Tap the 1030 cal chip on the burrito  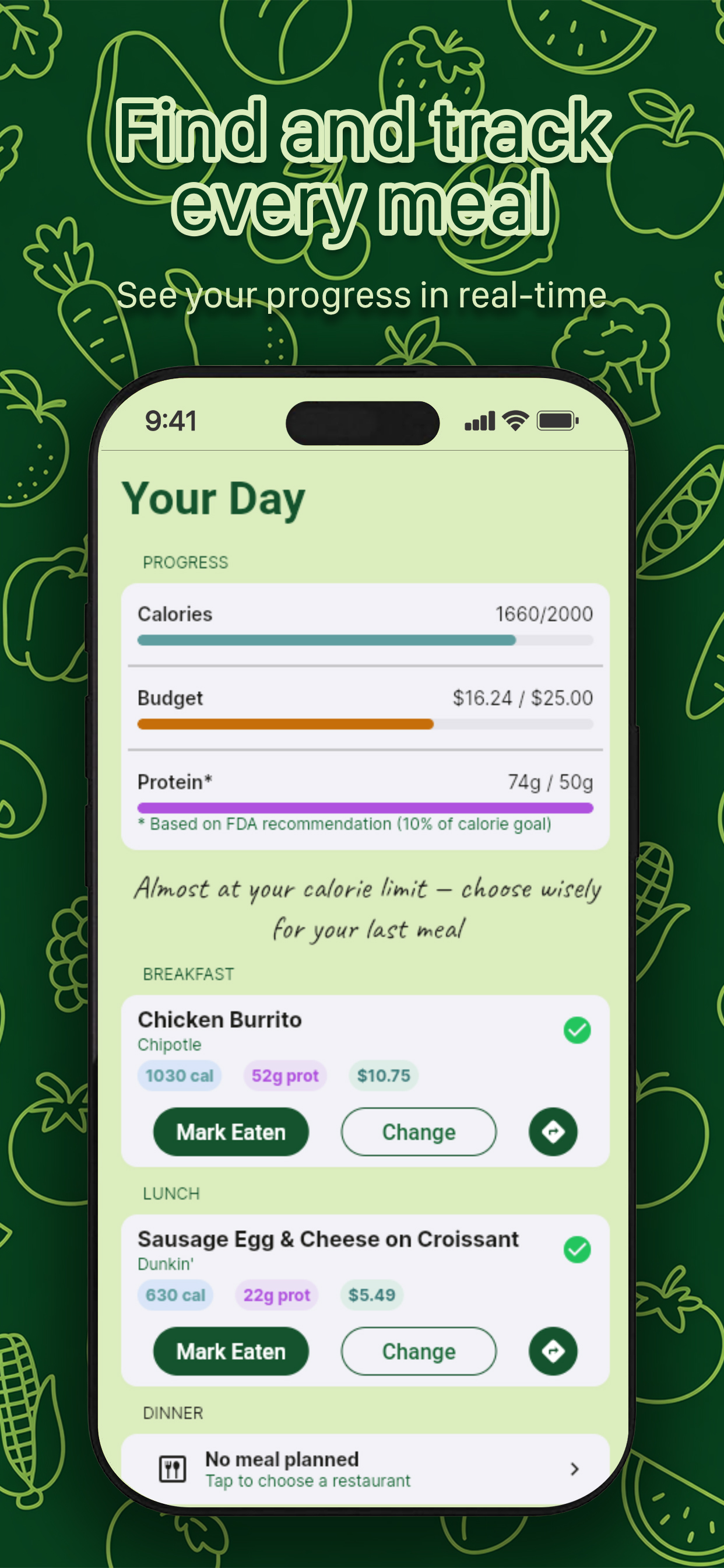coord(179,1076)
